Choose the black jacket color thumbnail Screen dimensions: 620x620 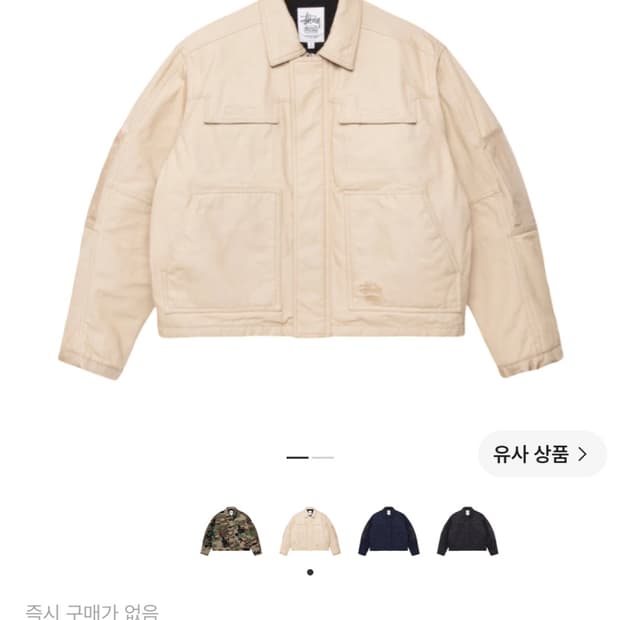pyautogui.click(x=467, y=531)
